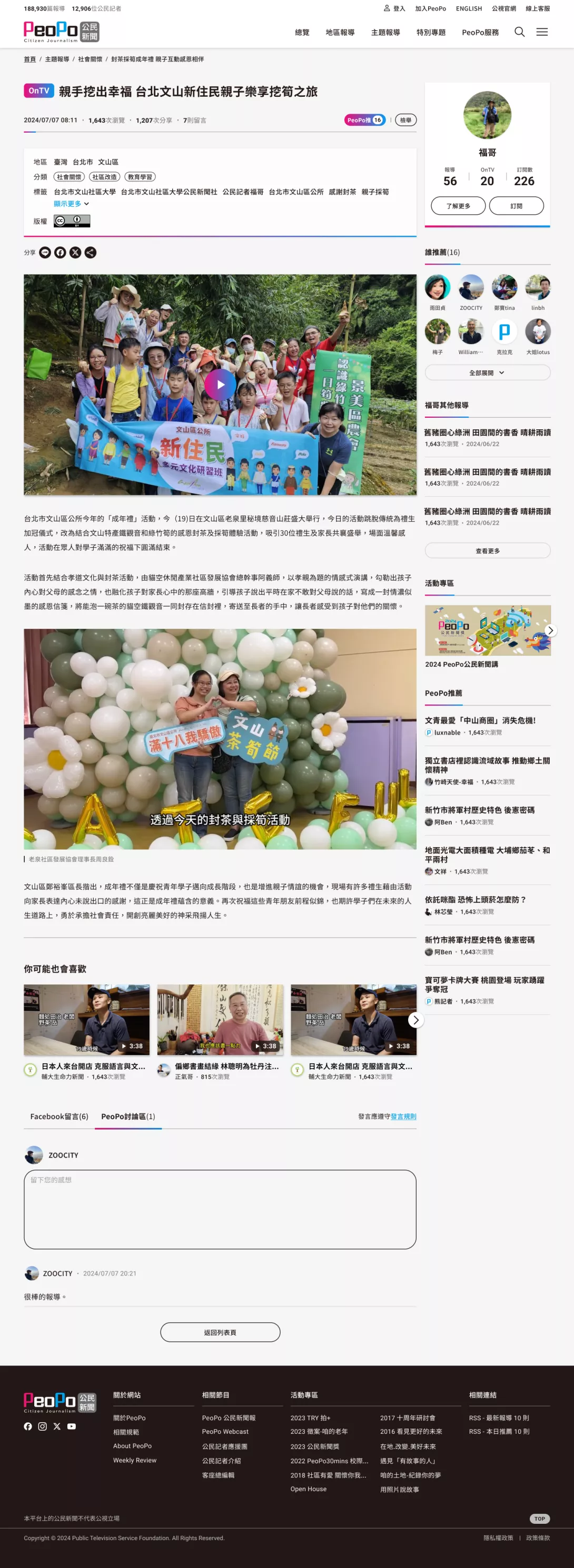The image size is (574, 1568).
Task: Open the hamburger menu
Action: click(542, 32)
